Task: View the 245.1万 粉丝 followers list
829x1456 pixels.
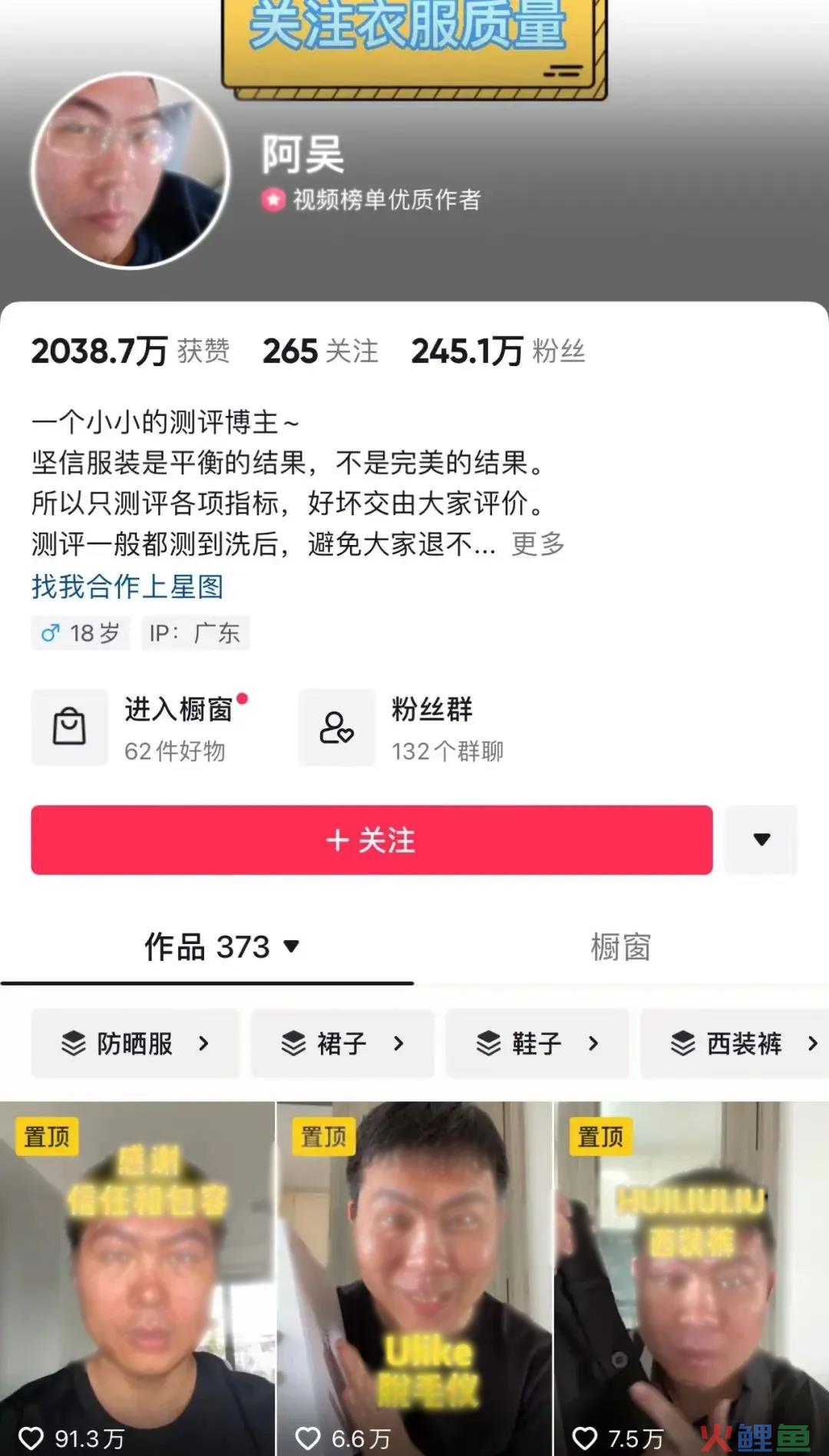Action: 497,352
